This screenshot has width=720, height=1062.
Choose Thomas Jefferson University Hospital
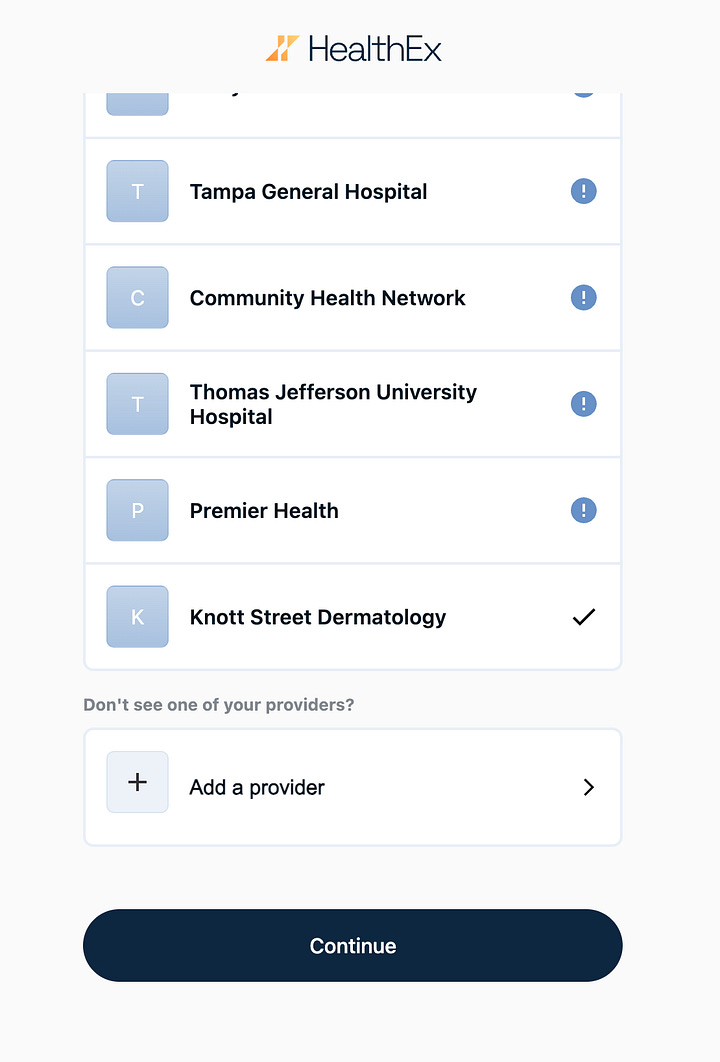click(x=333, y=404)
